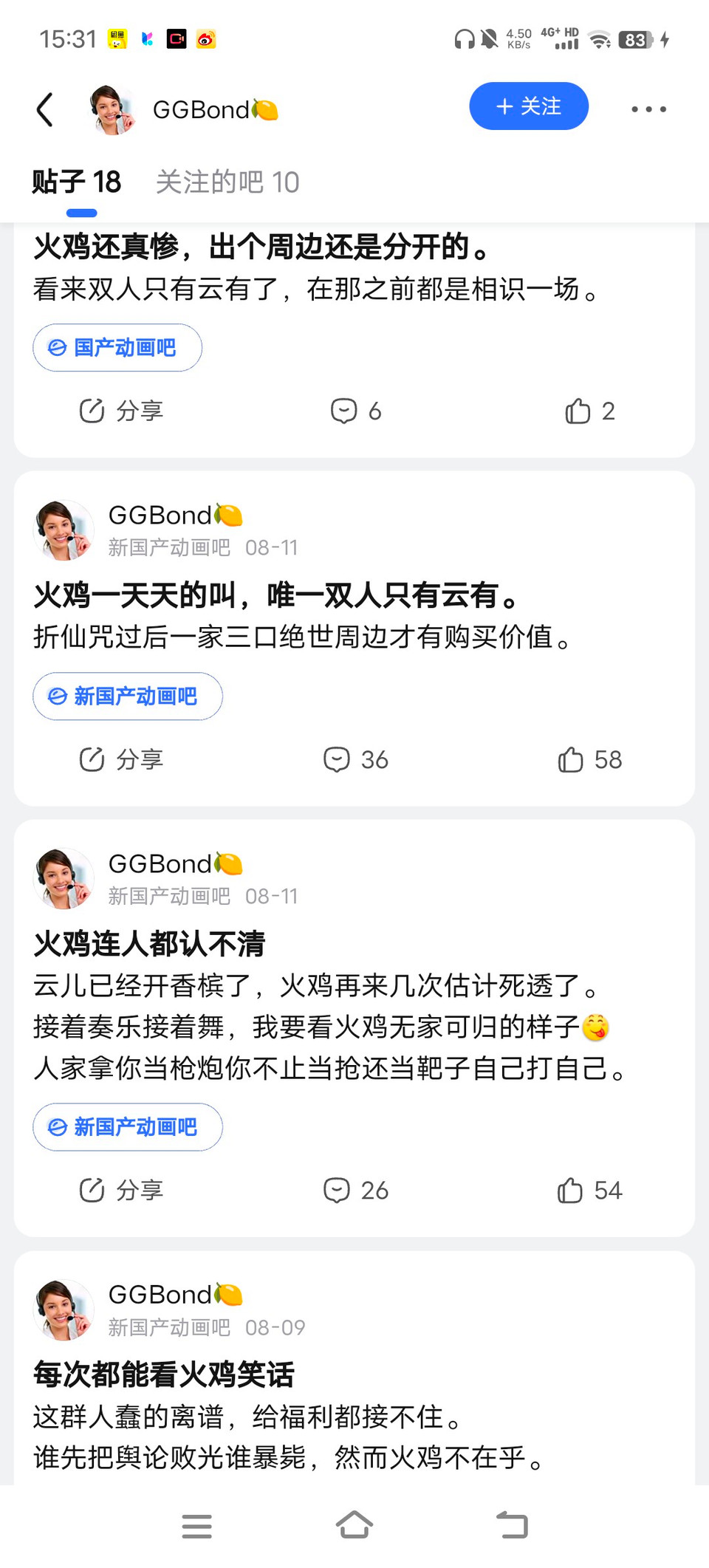Open the 6 comments on 火鸡还真惨
The height and width of the screenshot is (1568, 709).
coord(356,411)
